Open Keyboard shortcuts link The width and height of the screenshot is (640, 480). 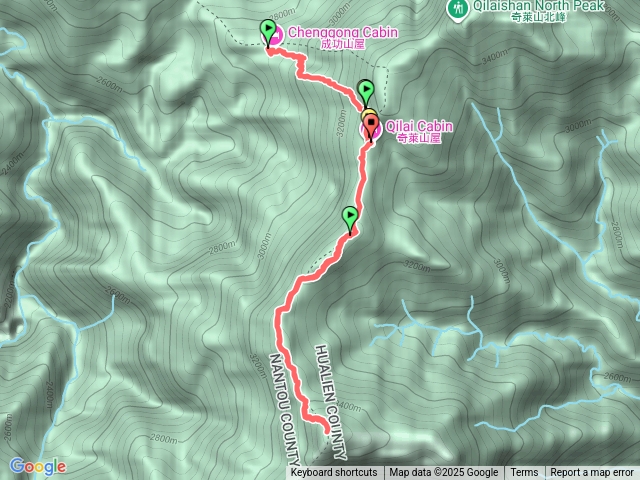[x=334, y=473]
